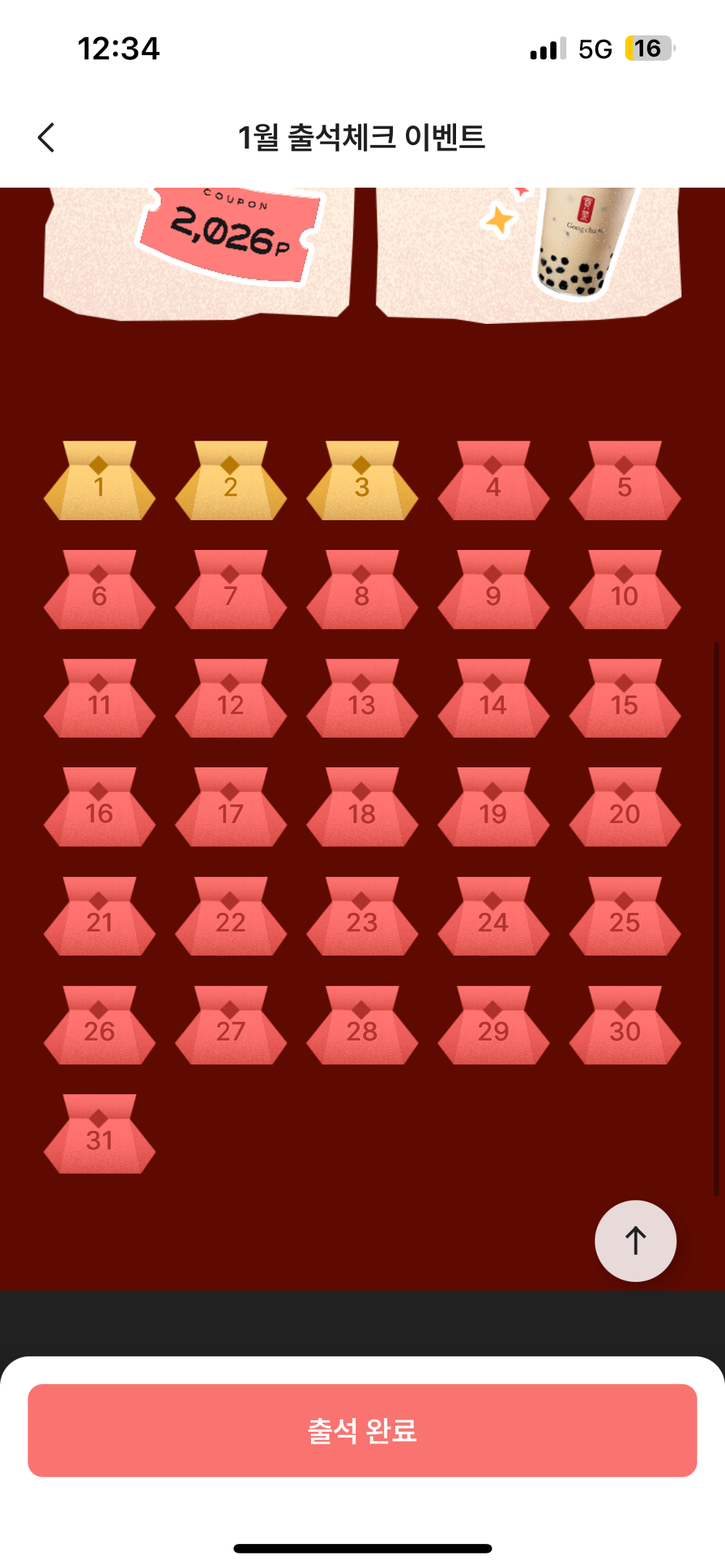Open the 2,026P coupon reward card
Screen dimensions: 725x1568
coord(199,250)
